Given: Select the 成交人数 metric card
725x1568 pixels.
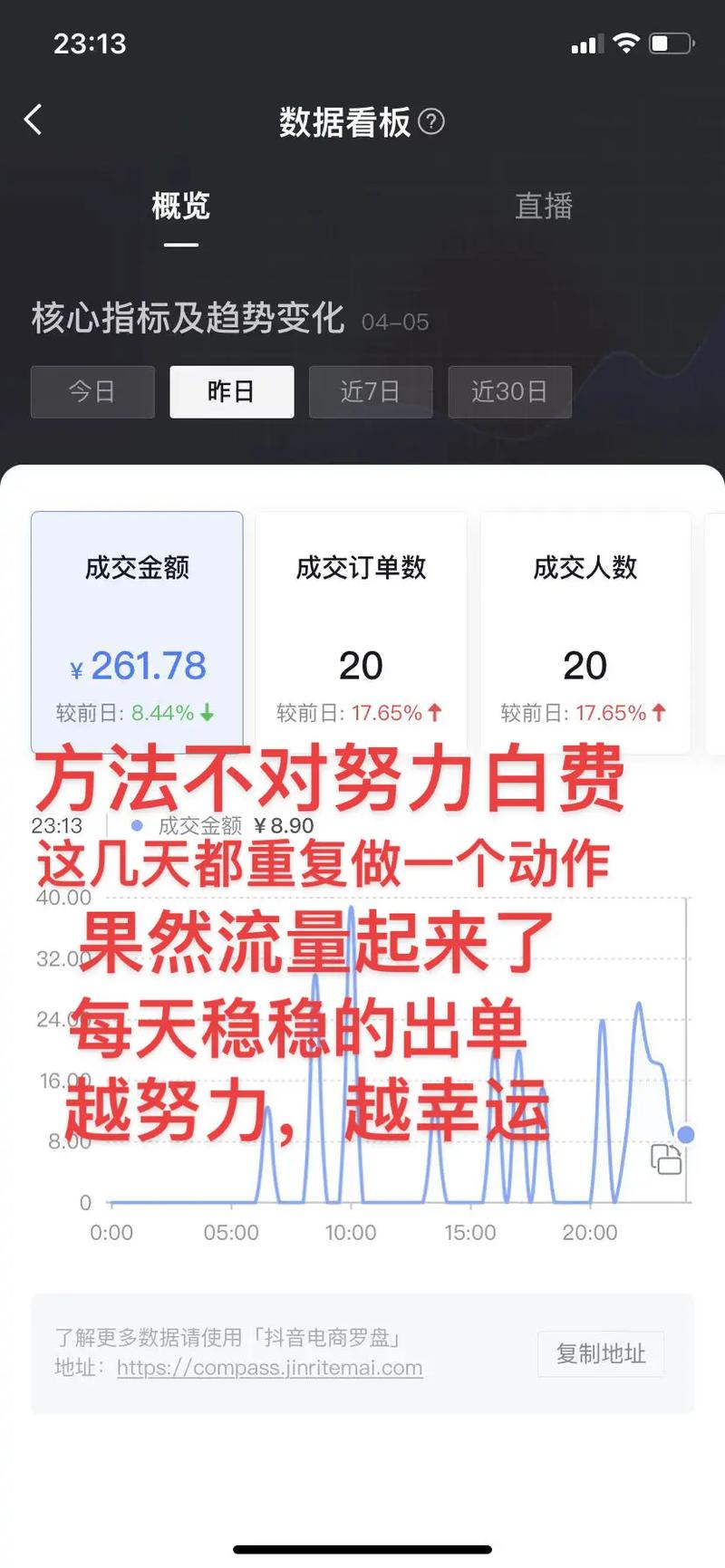Looking at the screenshot, I should (585, 631).
